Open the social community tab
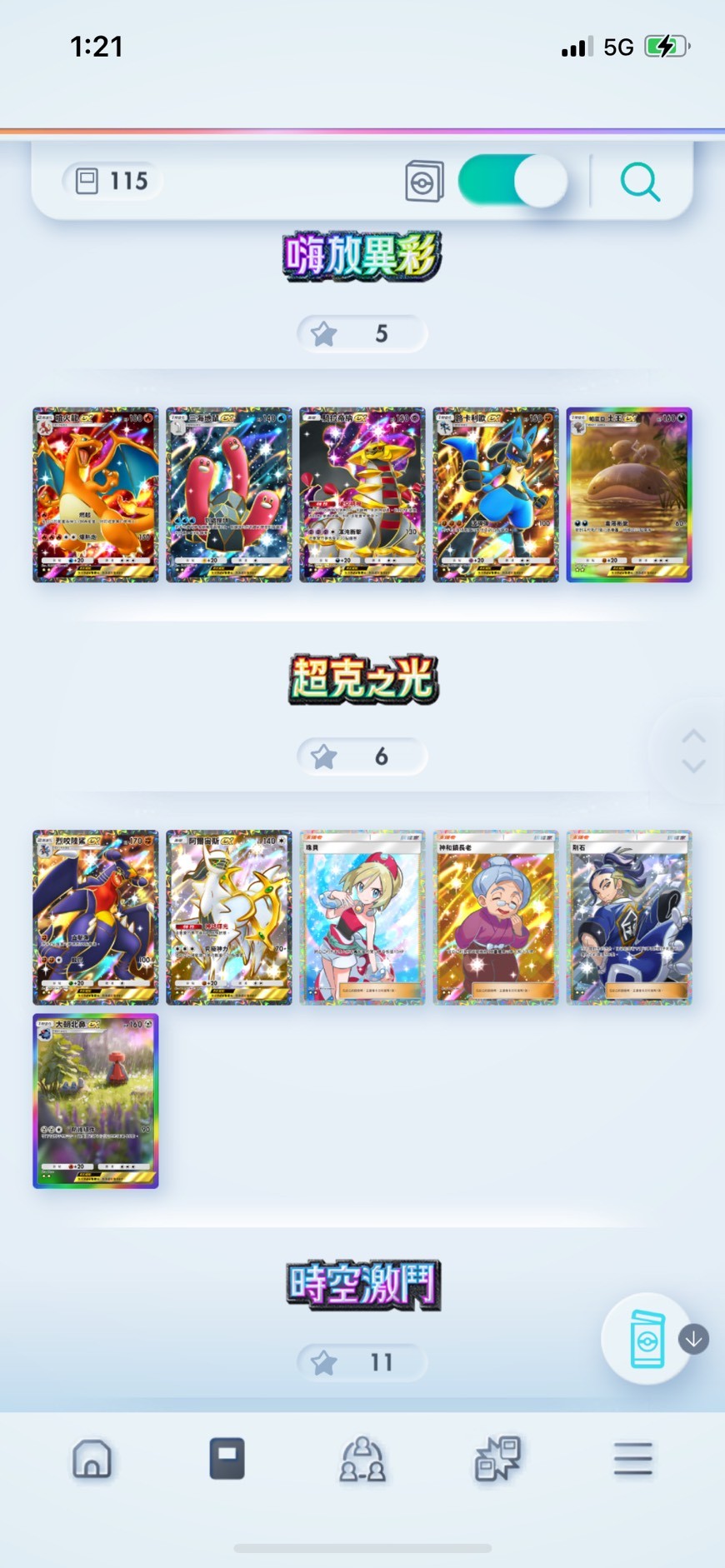725x1568 pixels. pyautogui.click(x=362, y=1459)
